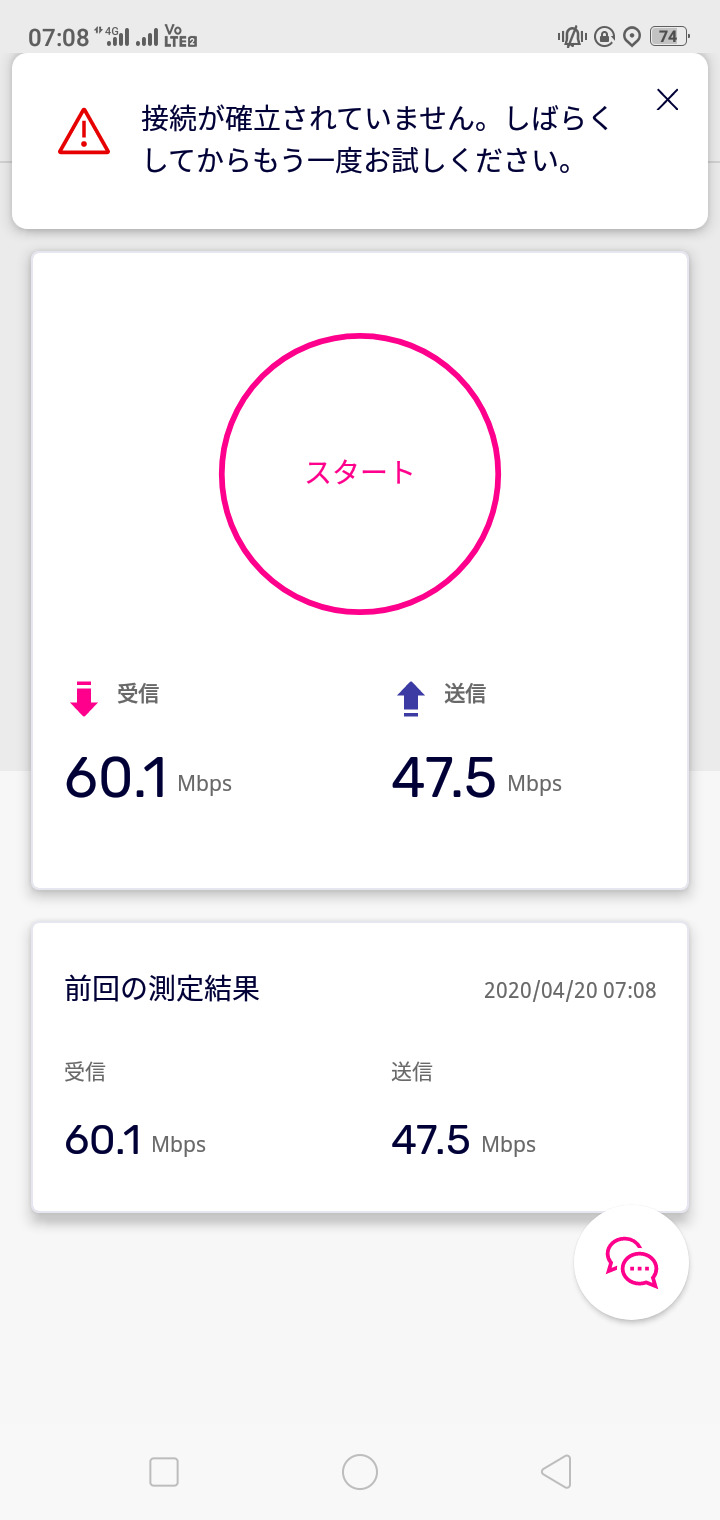Screen dimensions: 720x1520
Task: Dismiss the connection error banner
Action: tap(667, 99)
